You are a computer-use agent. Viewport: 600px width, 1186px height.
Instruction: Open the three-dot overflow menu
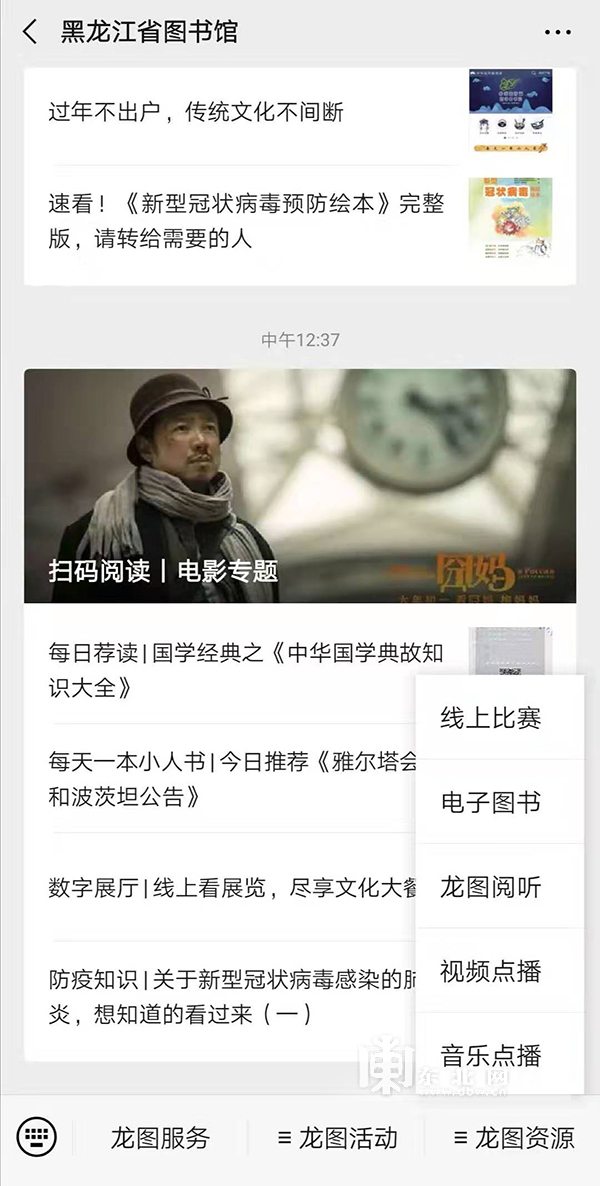click(x=557, y=32)
